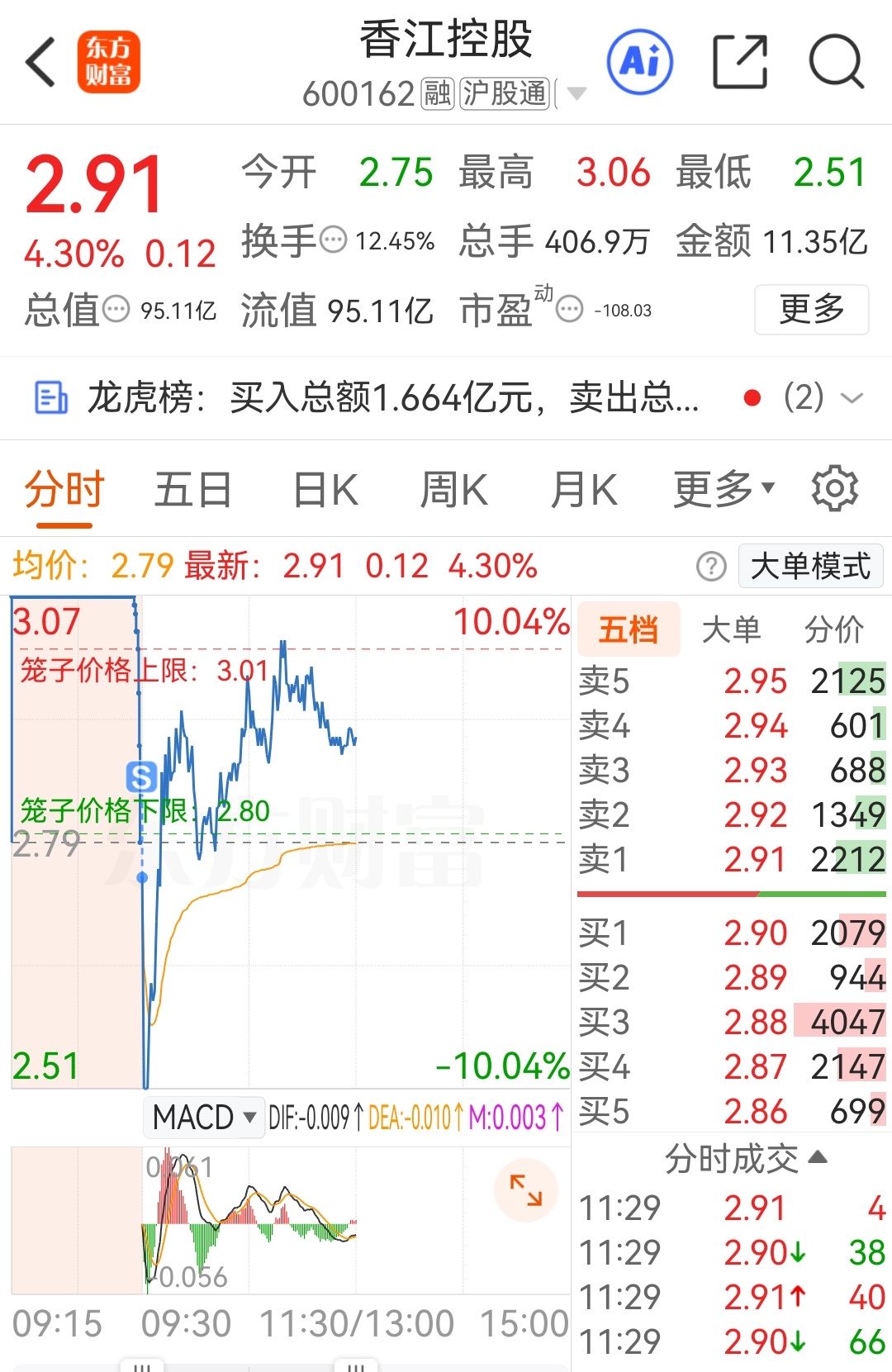This screenshot has height=1372, width=892.
Task: Go back using the top-left arrow
Action: pos(40,62)
